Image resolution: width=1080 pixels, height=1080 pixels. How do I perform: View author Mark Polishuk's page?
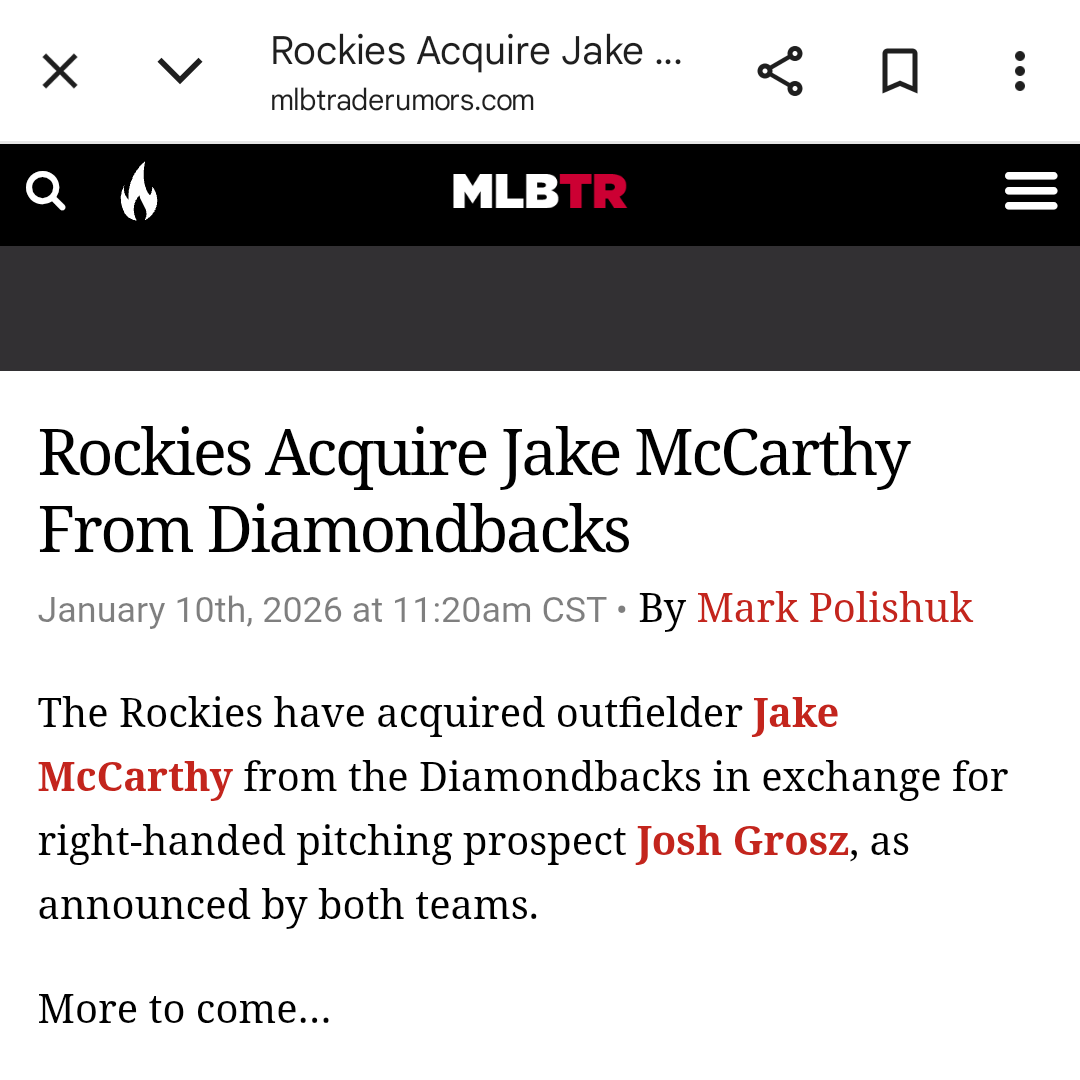tap(834, 609)
